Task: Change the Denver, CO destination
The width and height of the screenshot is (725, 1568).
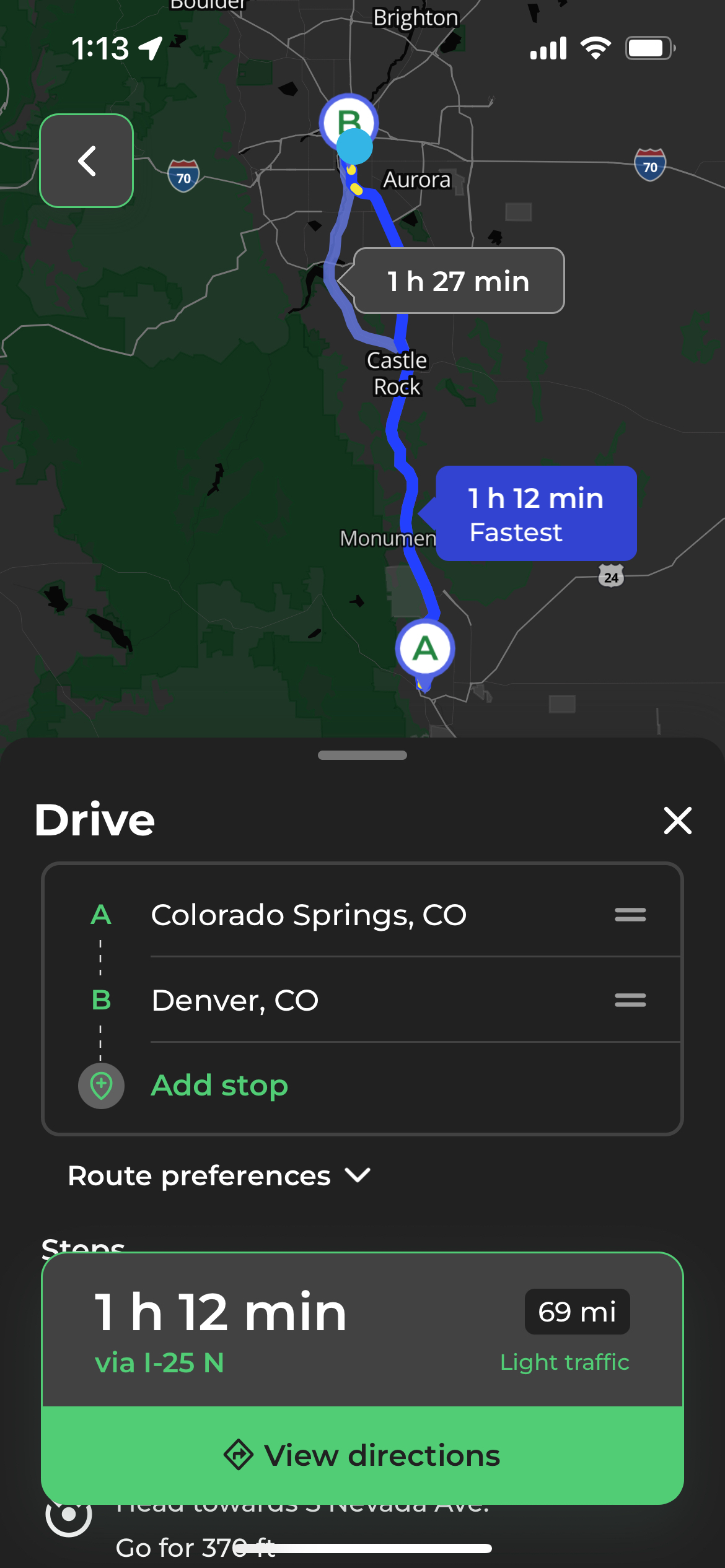Action: [235, 1000]
